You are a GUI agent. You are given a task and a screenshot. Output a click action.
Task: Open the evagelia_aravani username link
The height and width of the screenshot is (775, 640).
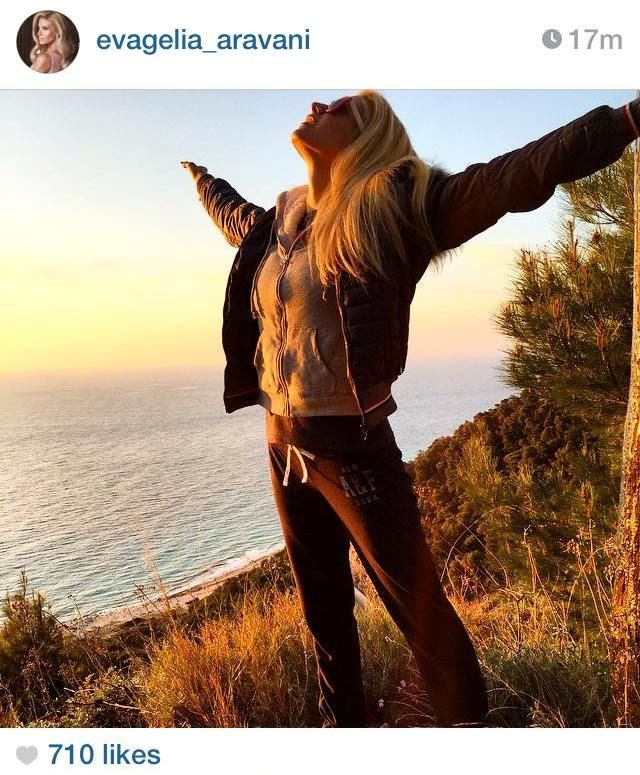pyautogui.click(x=203, y=40)
